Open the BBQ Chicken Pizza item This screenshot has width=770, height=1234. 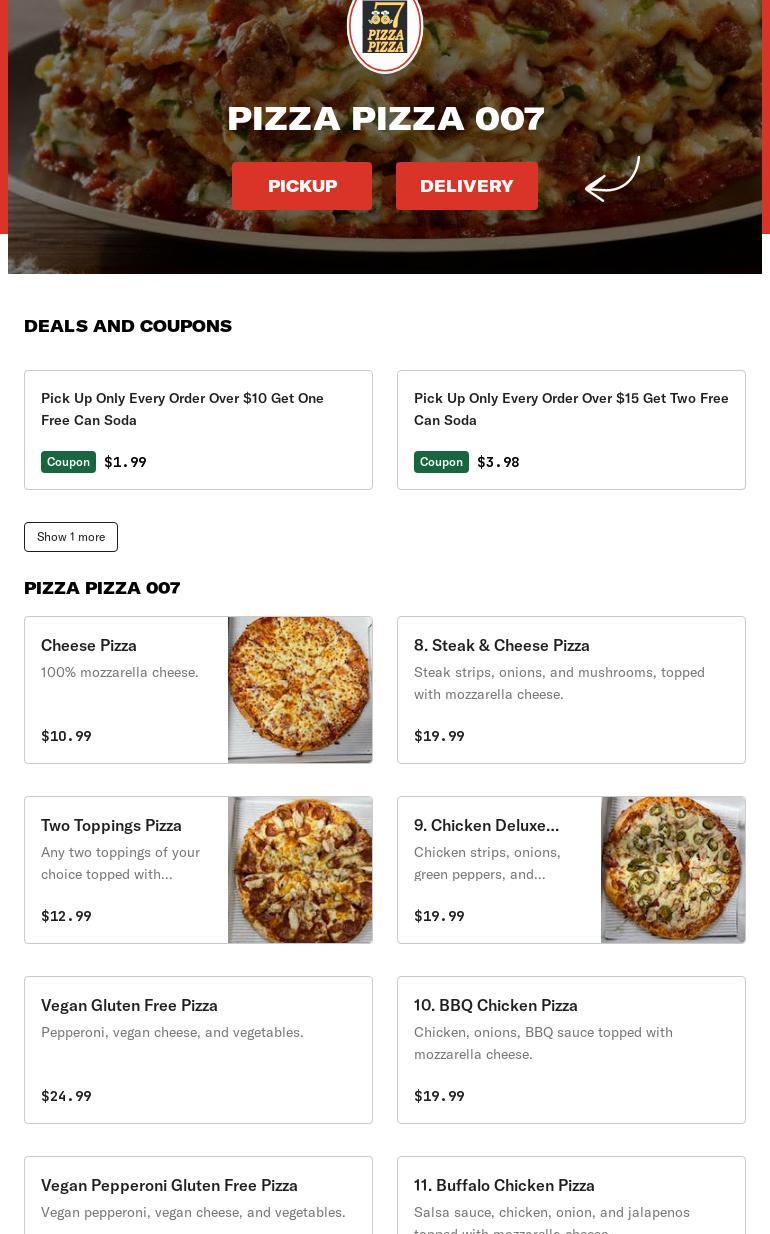point(571,1050)
